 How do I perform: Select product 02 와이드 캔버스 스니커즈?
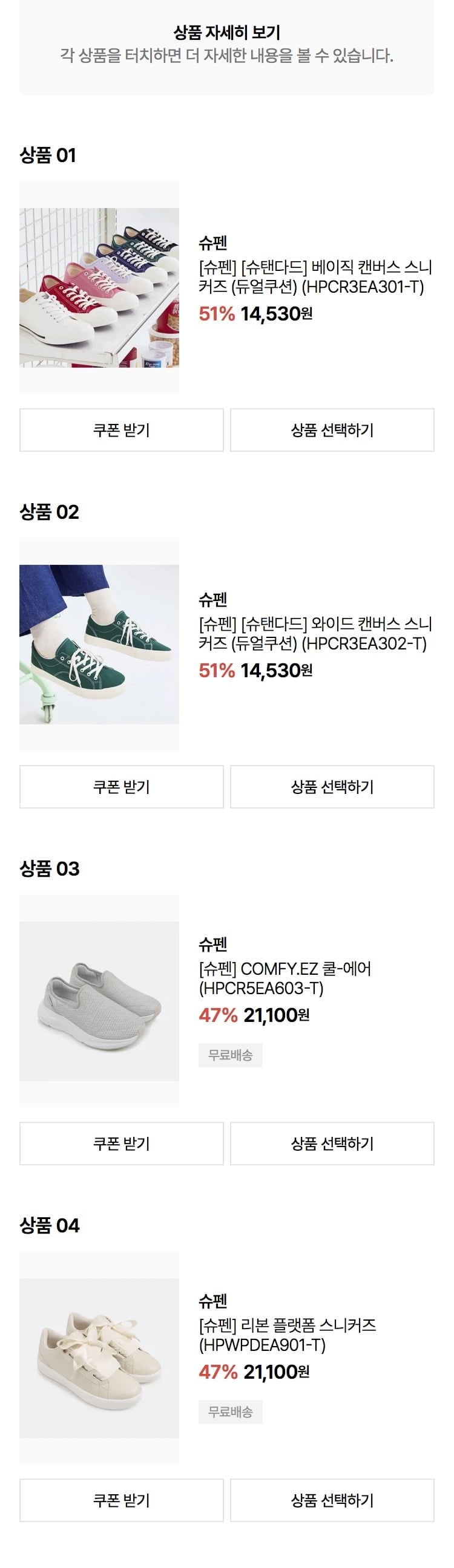tap(332, 787)
